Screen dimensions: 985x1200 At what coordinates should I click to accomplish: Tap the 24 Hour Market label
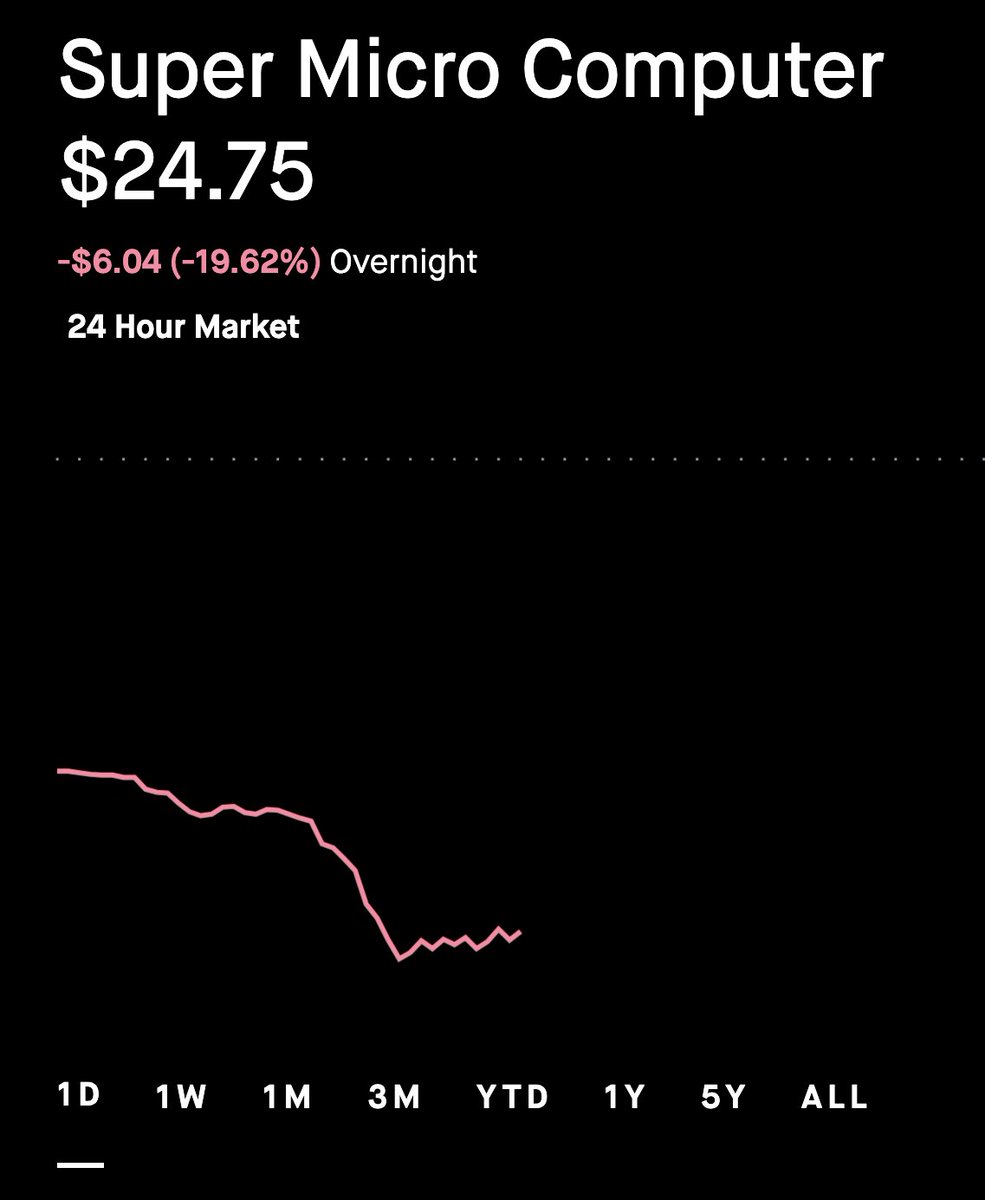(183, 326)
